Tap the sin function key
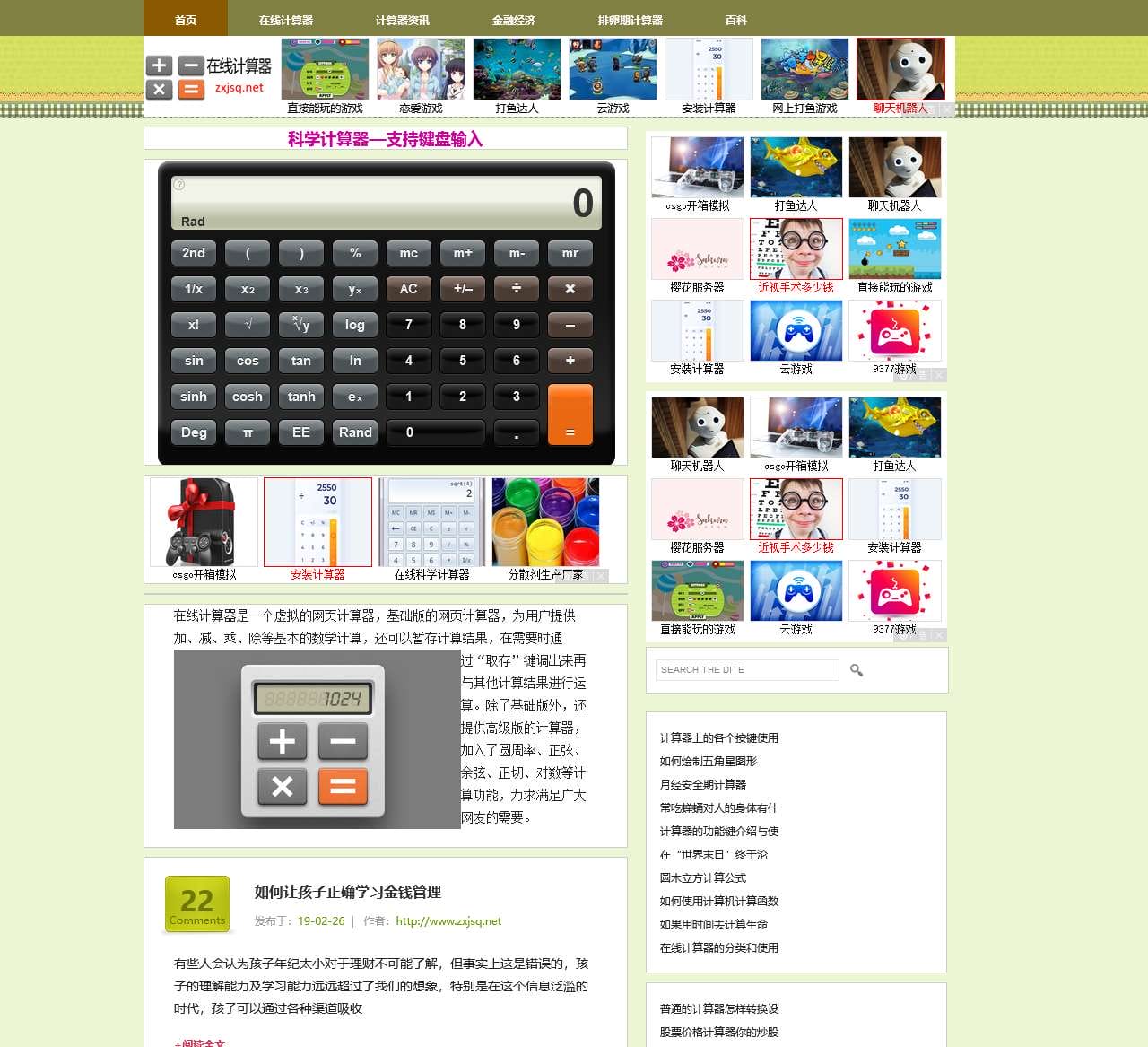Screen dimensions: 1148x1047 [194, 361]
